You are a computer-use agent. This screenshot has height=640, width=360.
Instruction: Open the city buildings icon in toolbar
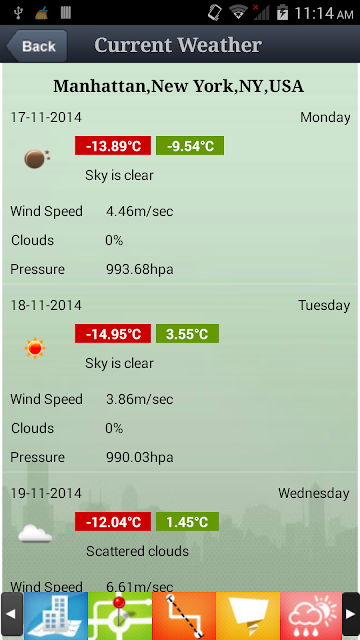(x=56, y=616)
